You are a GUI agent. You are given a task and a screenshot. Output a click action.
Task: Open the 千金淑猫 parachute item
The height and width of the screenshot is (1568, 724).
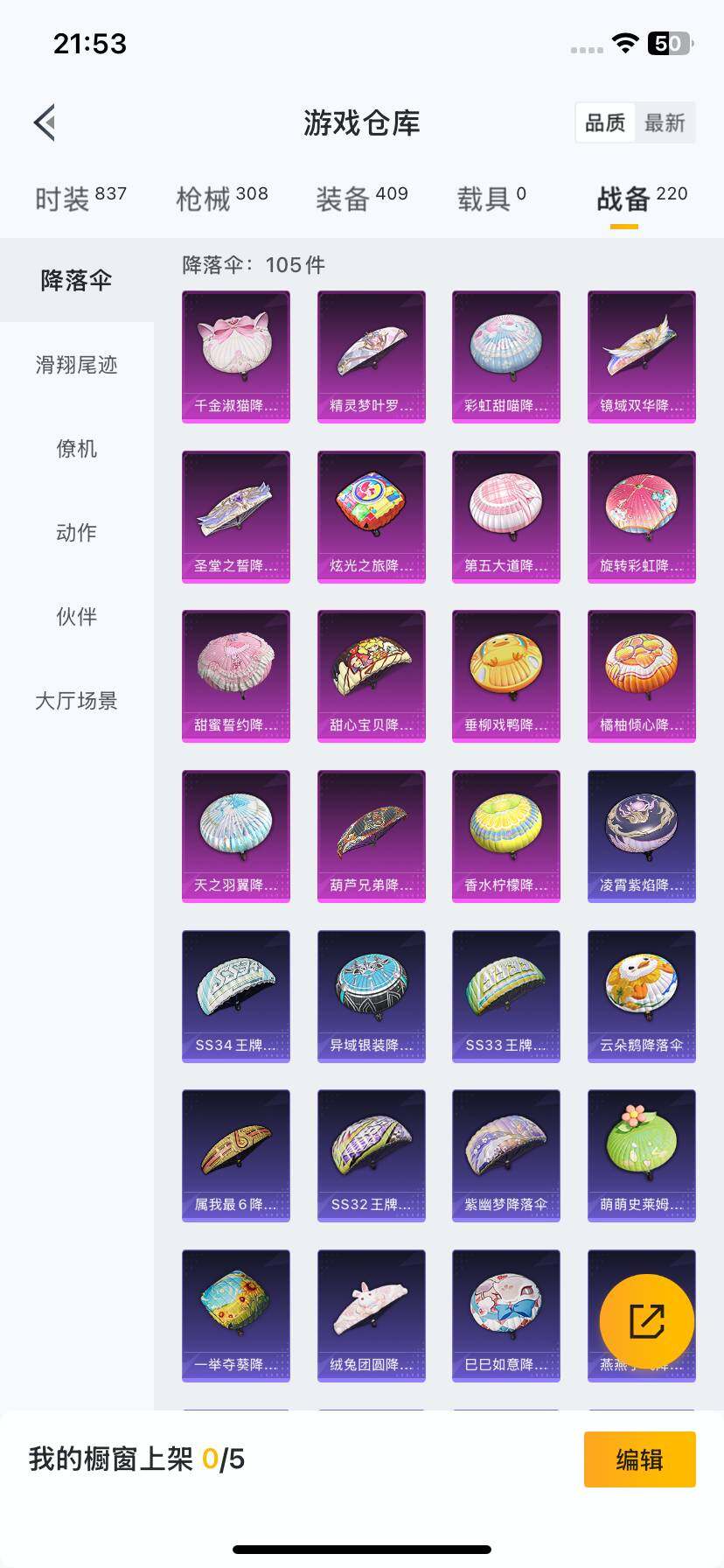pos(236,356)
